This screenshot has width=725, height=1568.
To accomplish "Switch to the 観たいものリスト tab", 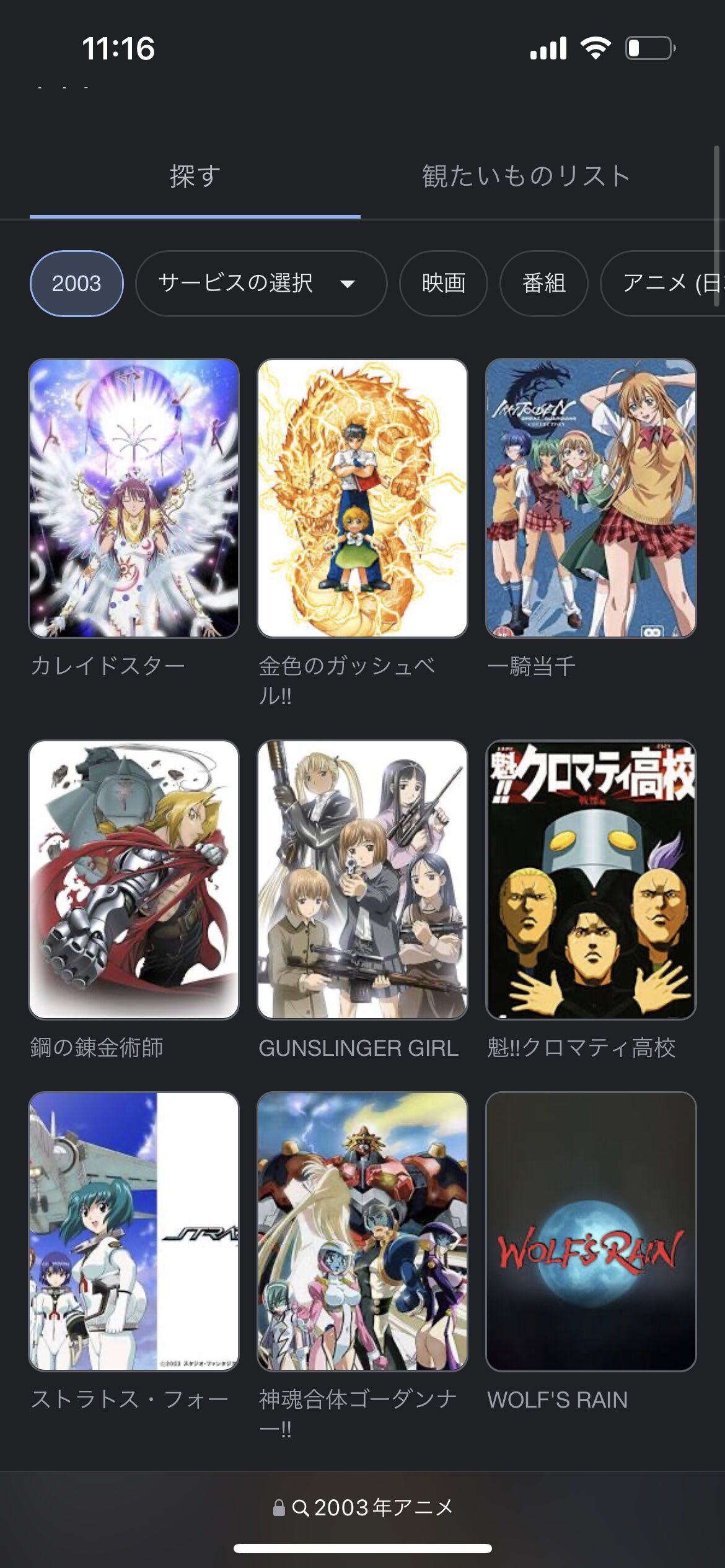I will (x=526, y=176).
